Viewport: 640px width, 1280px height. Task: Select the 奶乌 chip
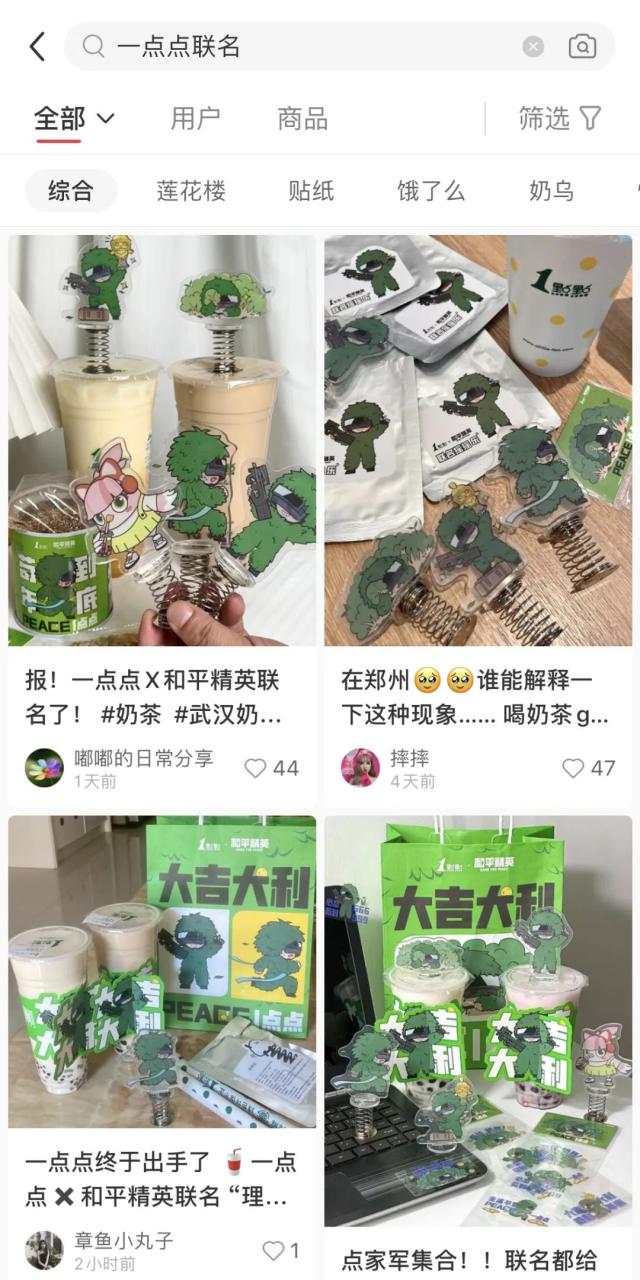tap(551, 191)
